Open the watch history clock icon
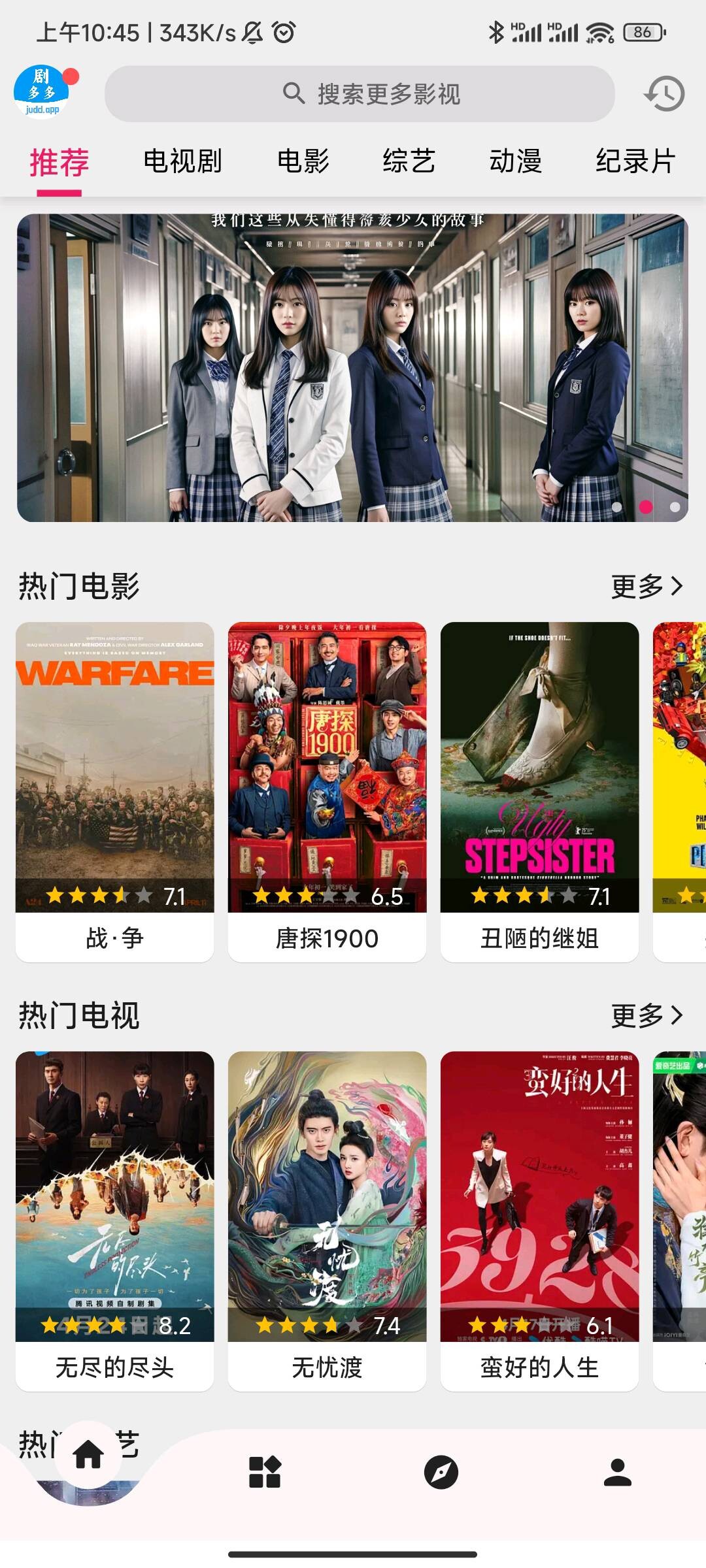This screenshot has height=1568, width=706. click(664, 94)
